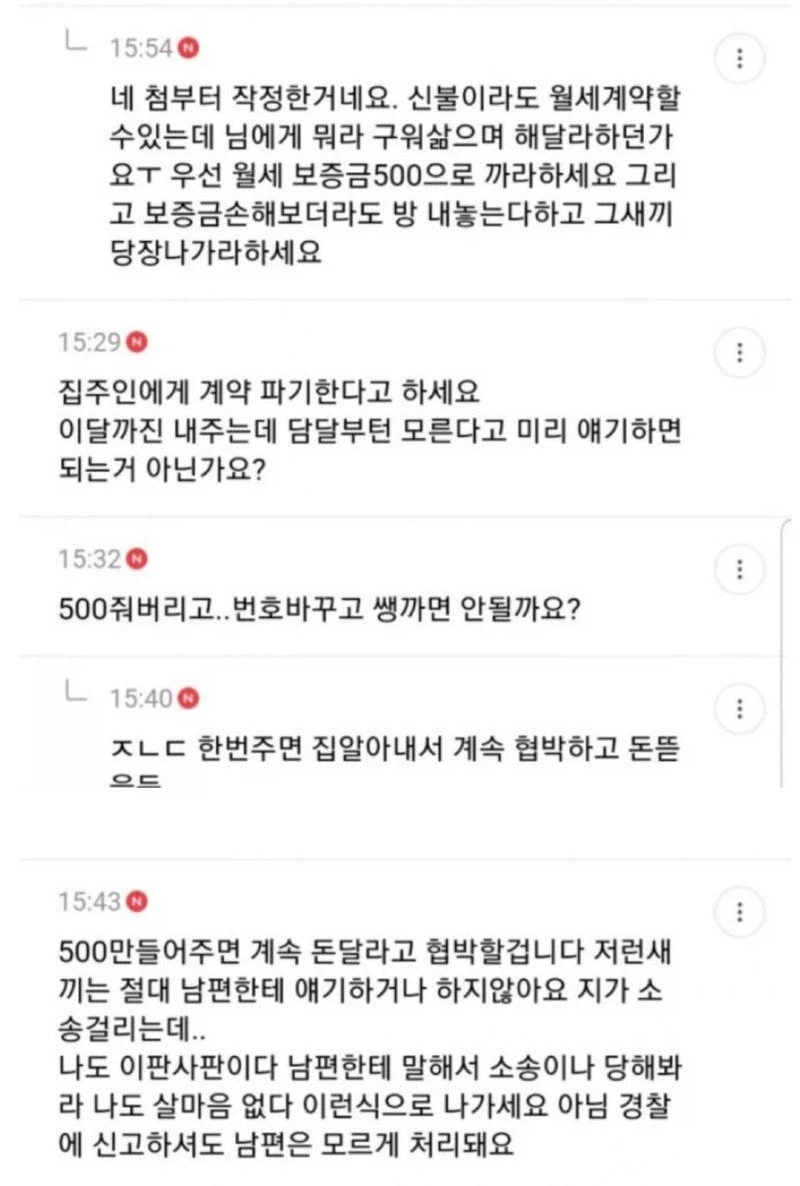Open the kebab menu on the 15:29 comment

coord(738,352)
